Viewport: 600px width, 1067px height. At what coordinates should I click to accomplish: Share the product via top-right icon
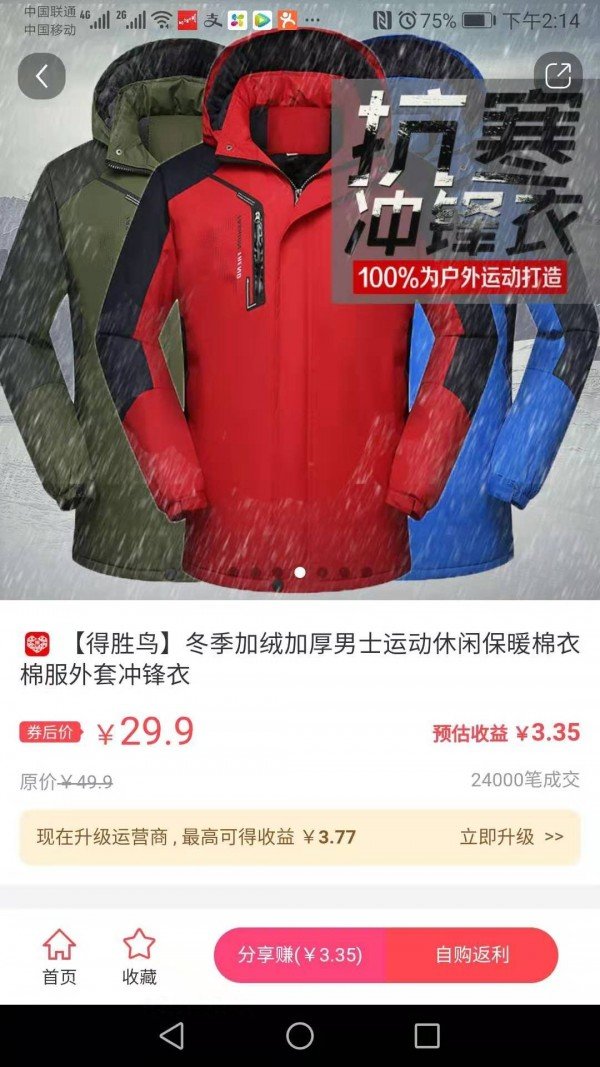click(x=558, y=75)
